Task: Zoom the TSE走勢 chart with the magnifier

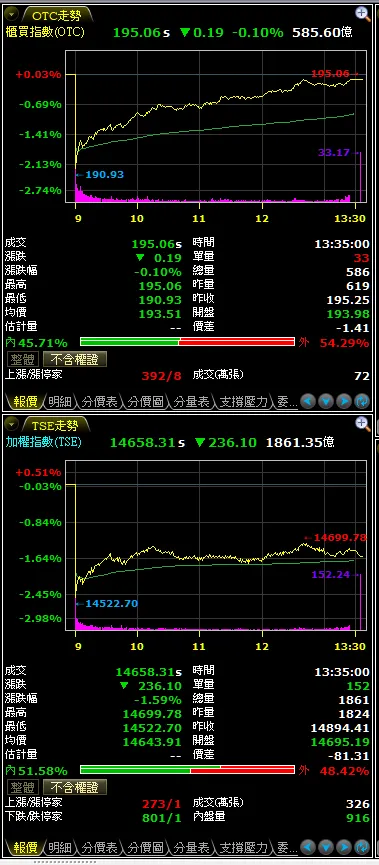Action: pos(362,424)
